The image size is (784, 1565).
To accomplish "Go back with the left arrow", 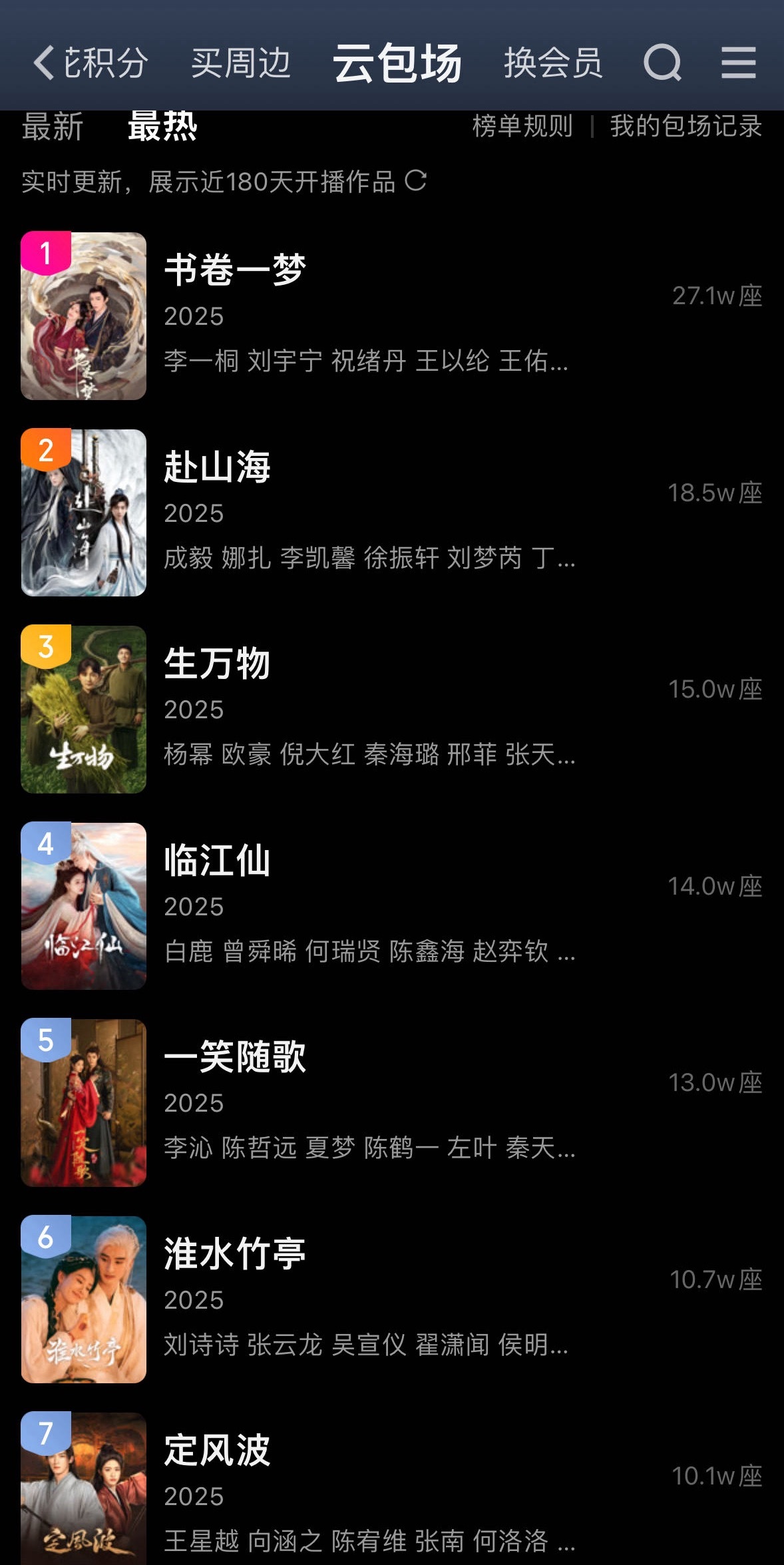I will pyautogui.click(x=44, y=63).
